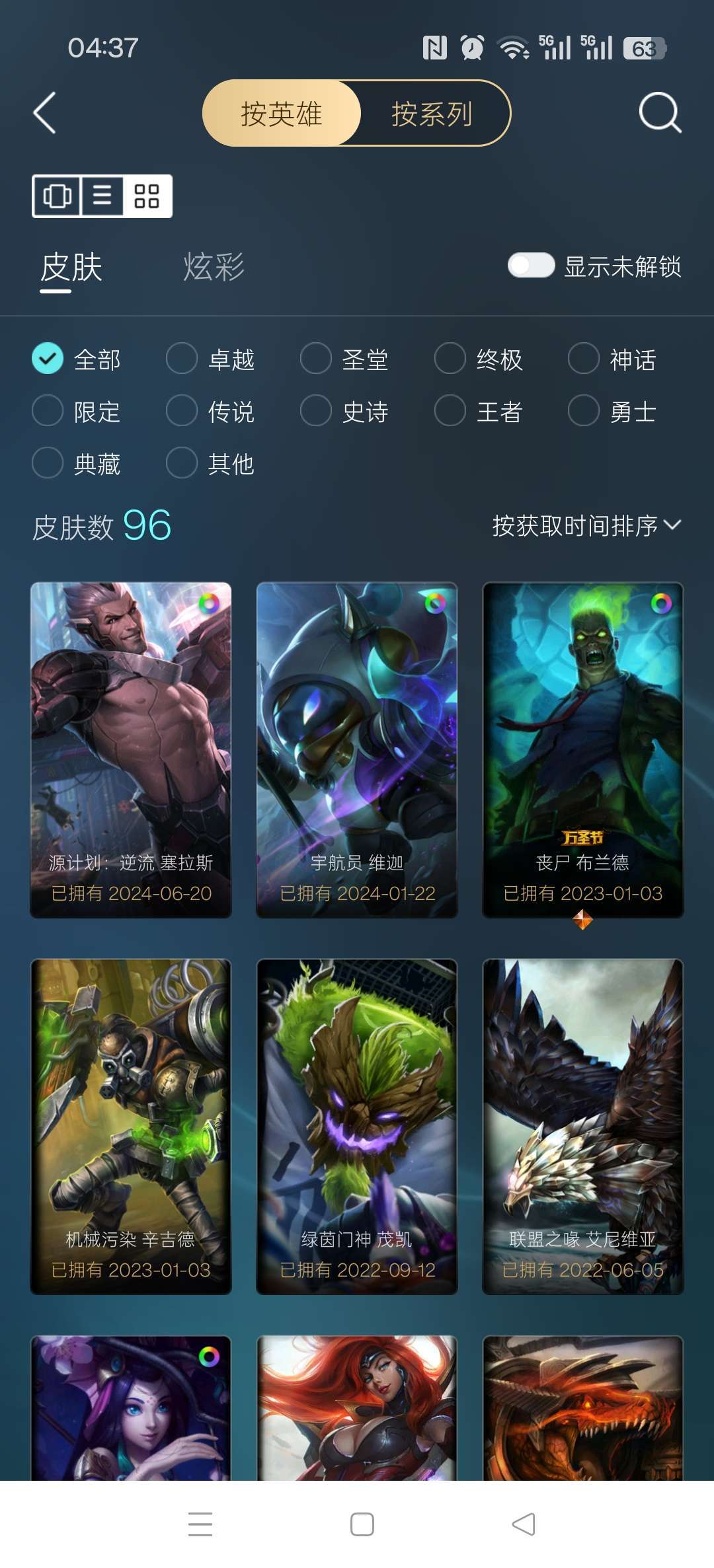This screenshot has width=714, height=1568.
Task: Select the 按英雄 segment
Action: tap(282, 114)
